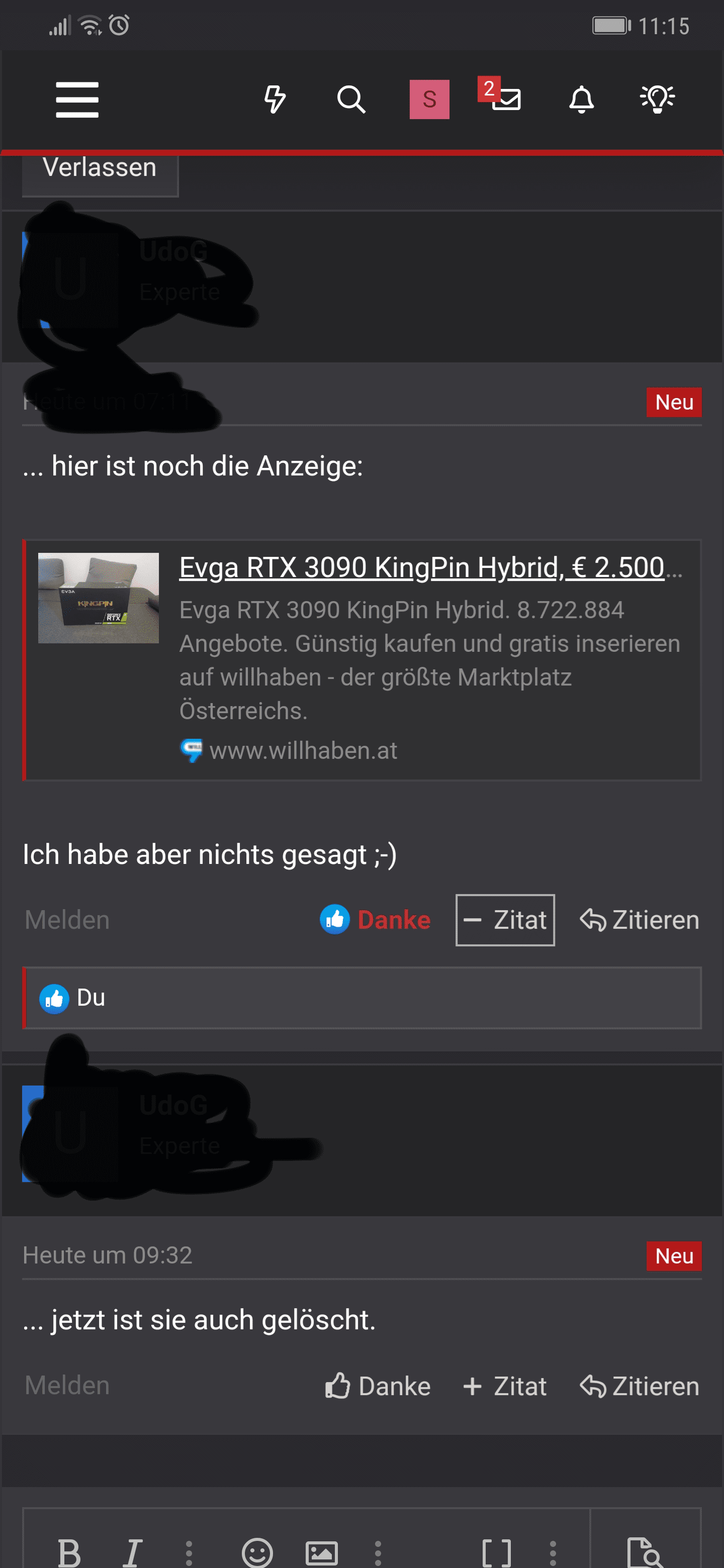724x1568 pixels.
Task: Give Danke to the 09:32 post
Action: pyautogui.click(x=378, y=1386)
